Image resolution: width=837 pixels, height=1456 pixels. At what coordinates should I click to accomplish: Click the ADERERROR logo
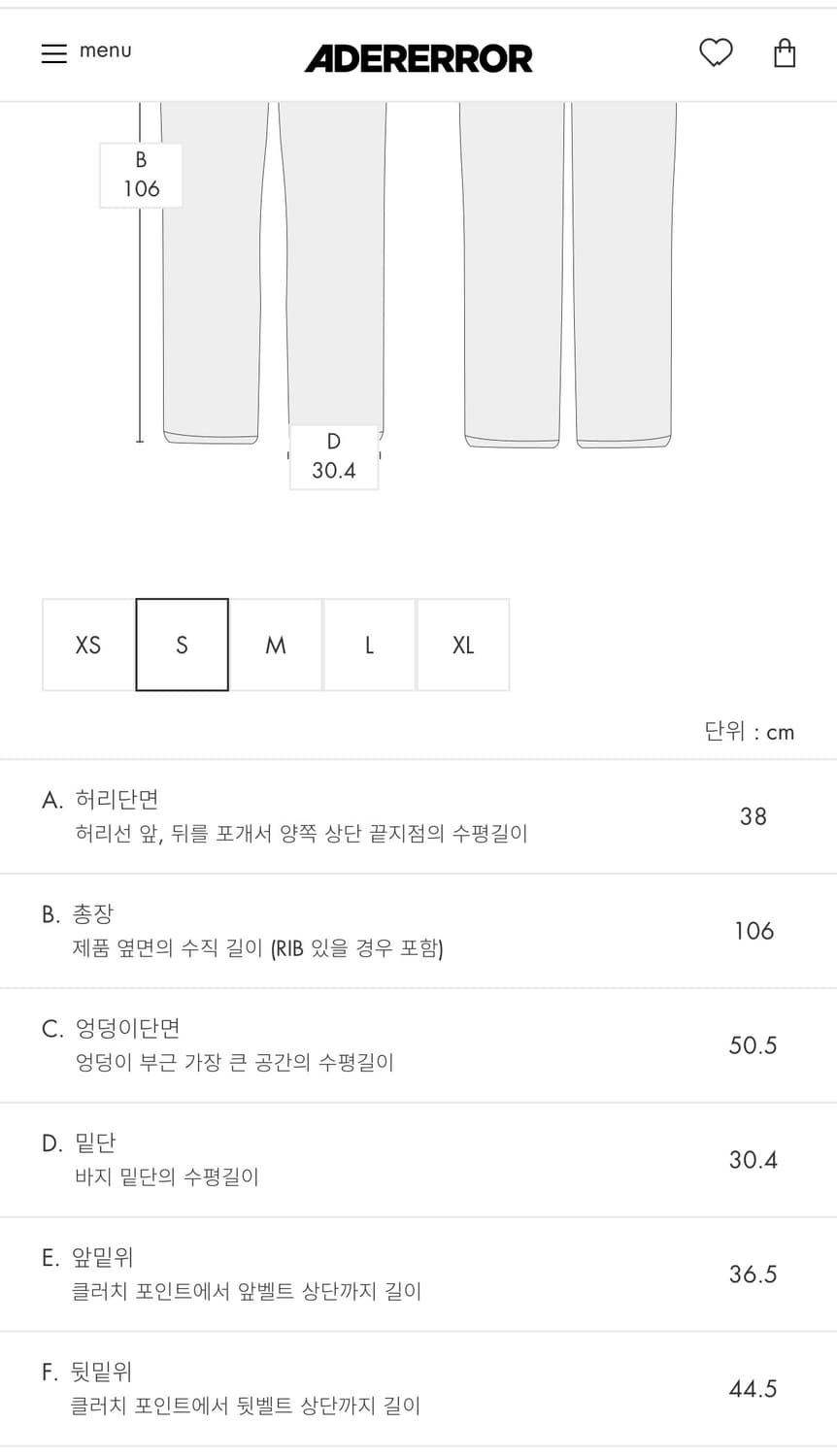418,58
